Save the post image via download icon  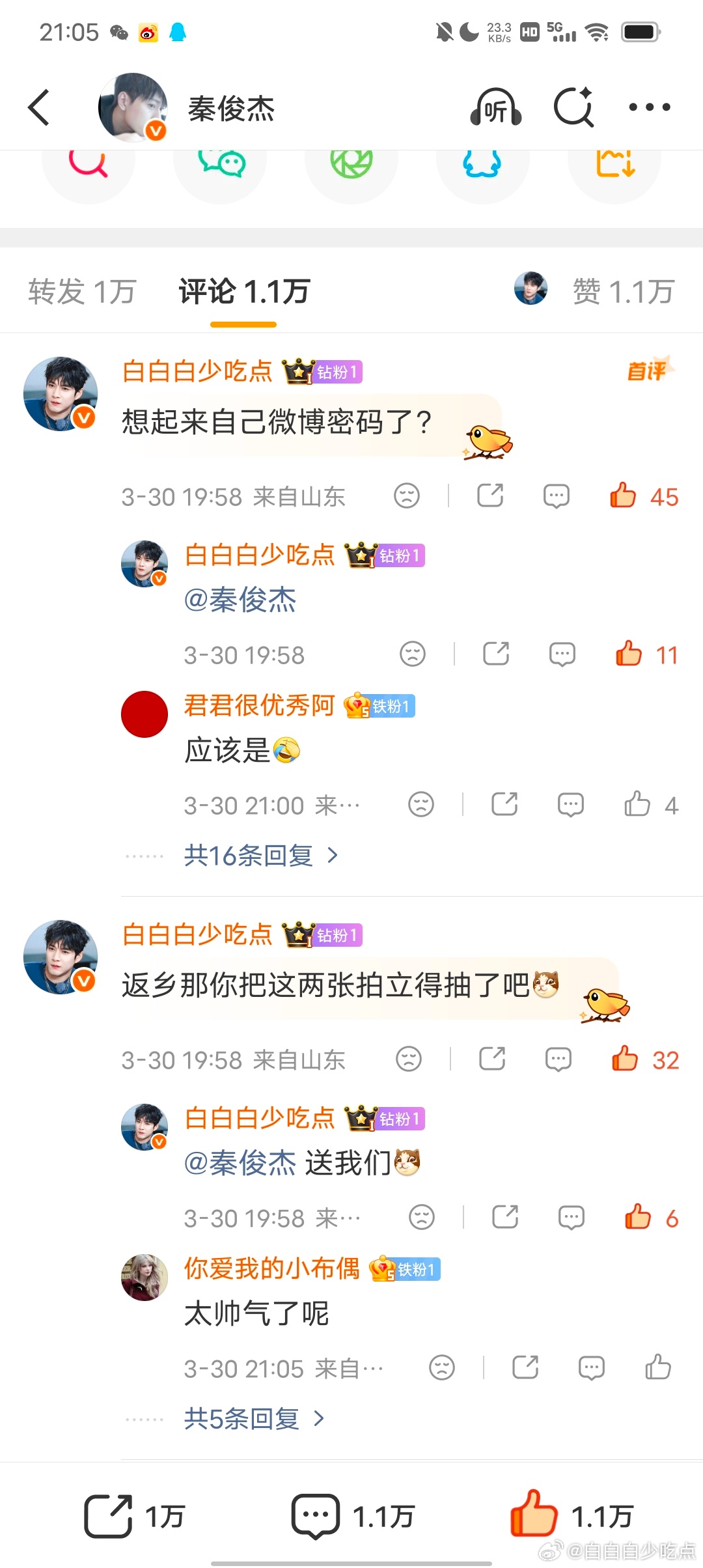point(613,164)
